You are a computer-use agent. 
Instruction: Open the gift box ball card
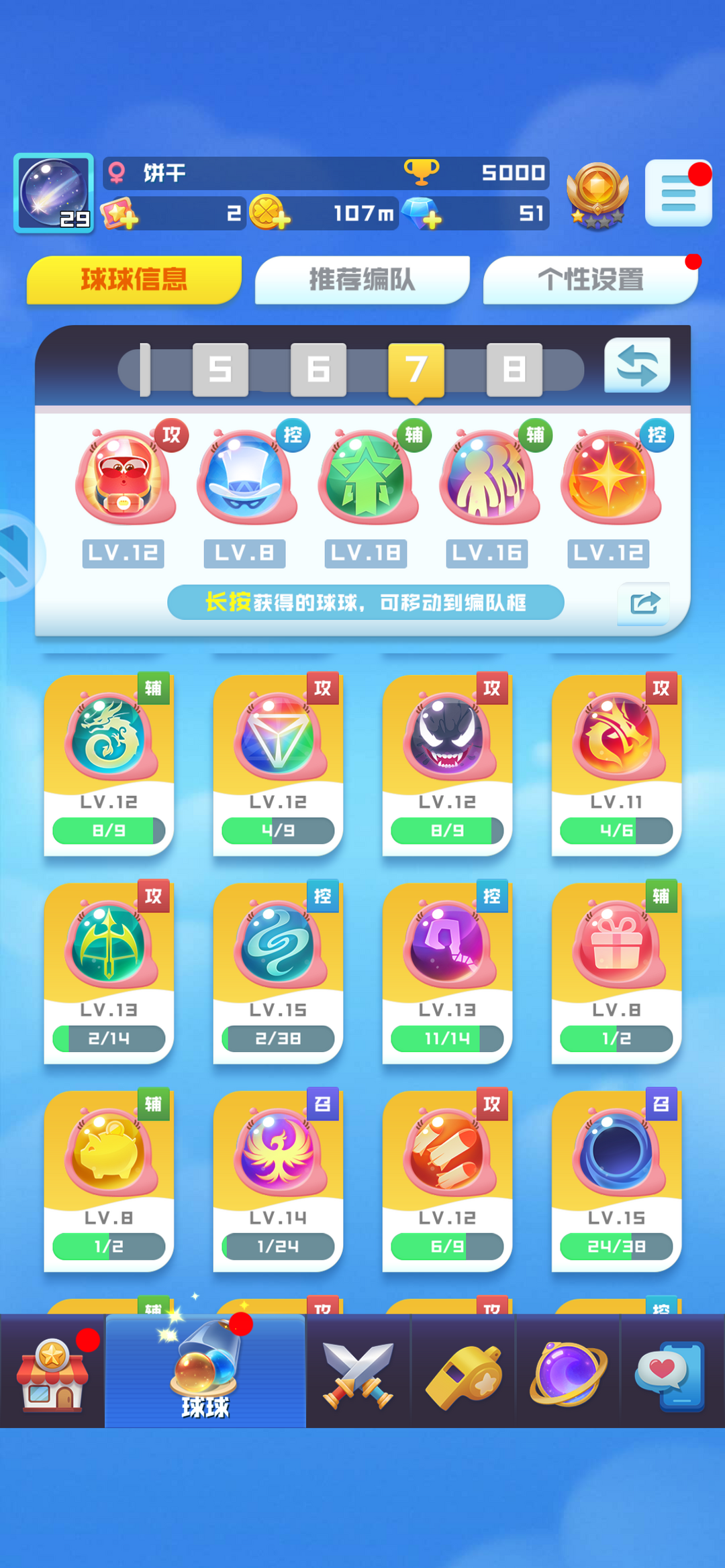click(x=616, y=973)
